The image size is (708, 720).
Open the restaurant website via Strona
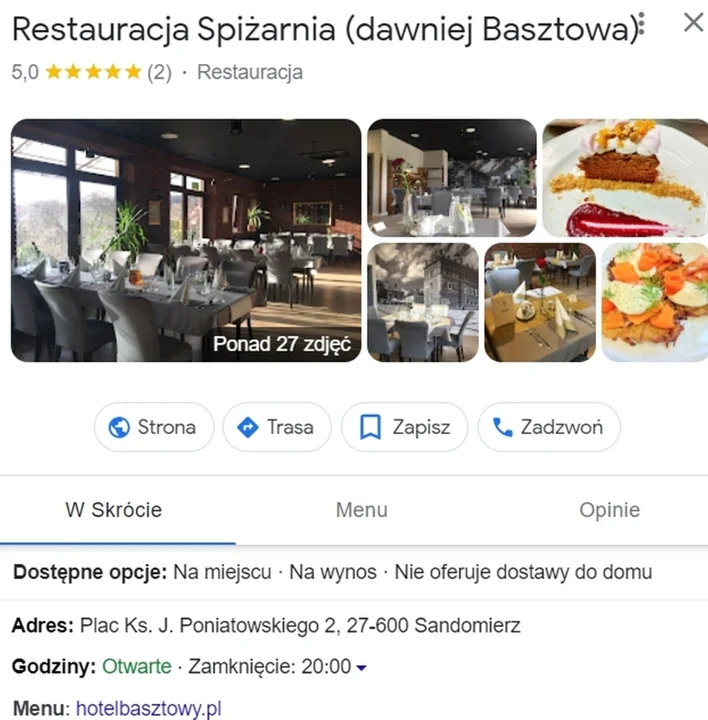pyautogui.click(x=154, y=428)
